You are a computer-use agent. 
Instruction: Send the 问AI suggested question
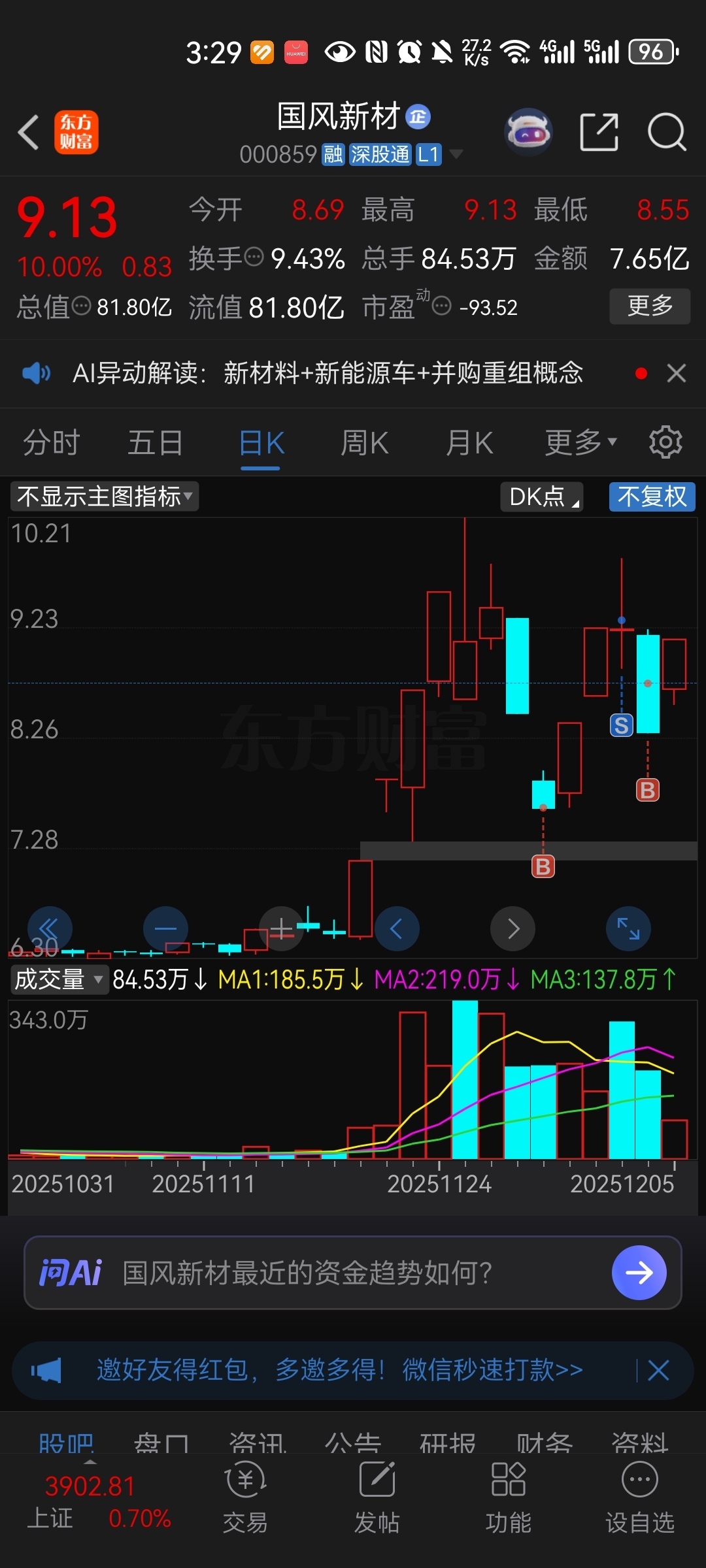(x=639, y=1272)
